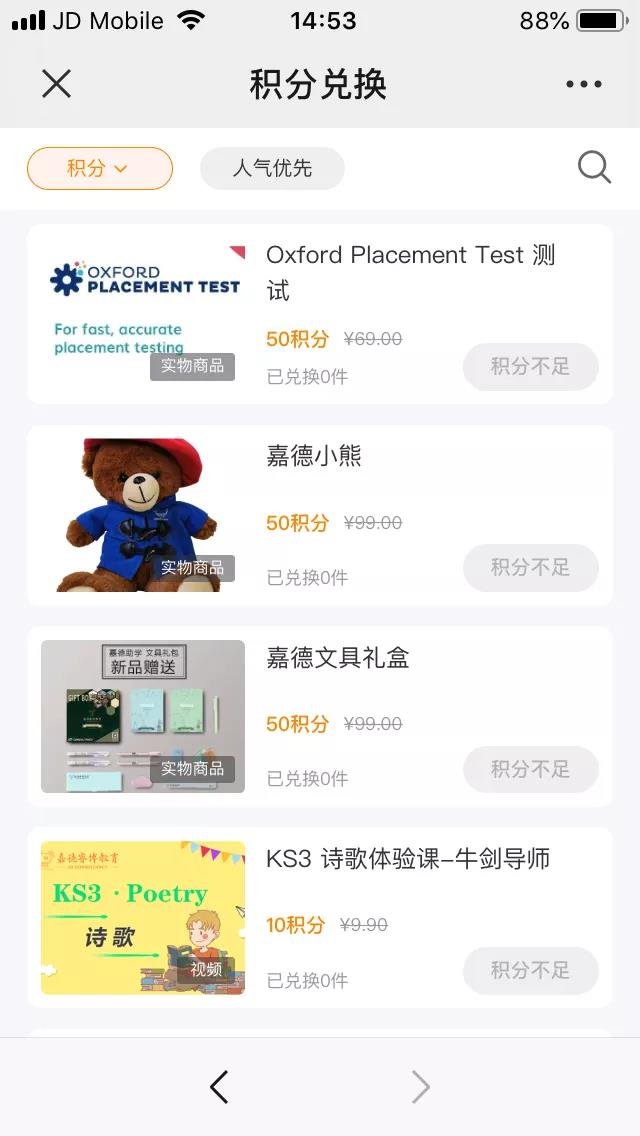Expand the 积分 sort dropdown
Viewport: 640px width, 1136px height.
pyautogui.click(x=99, y=168)
